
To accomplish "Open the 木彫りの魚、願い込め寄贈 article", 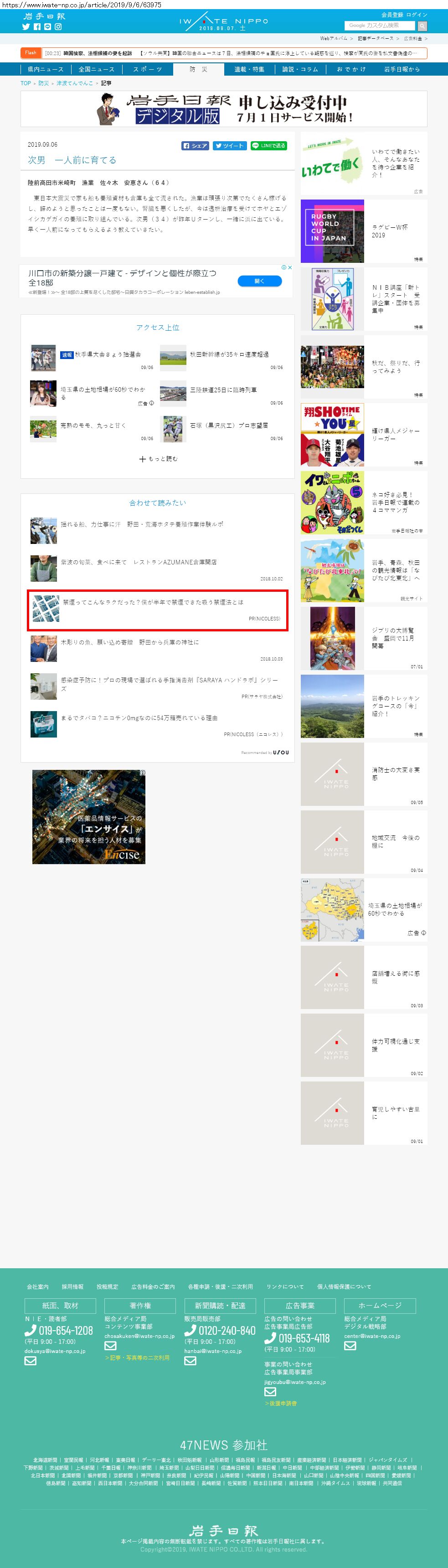I will (x=129, y=642).
